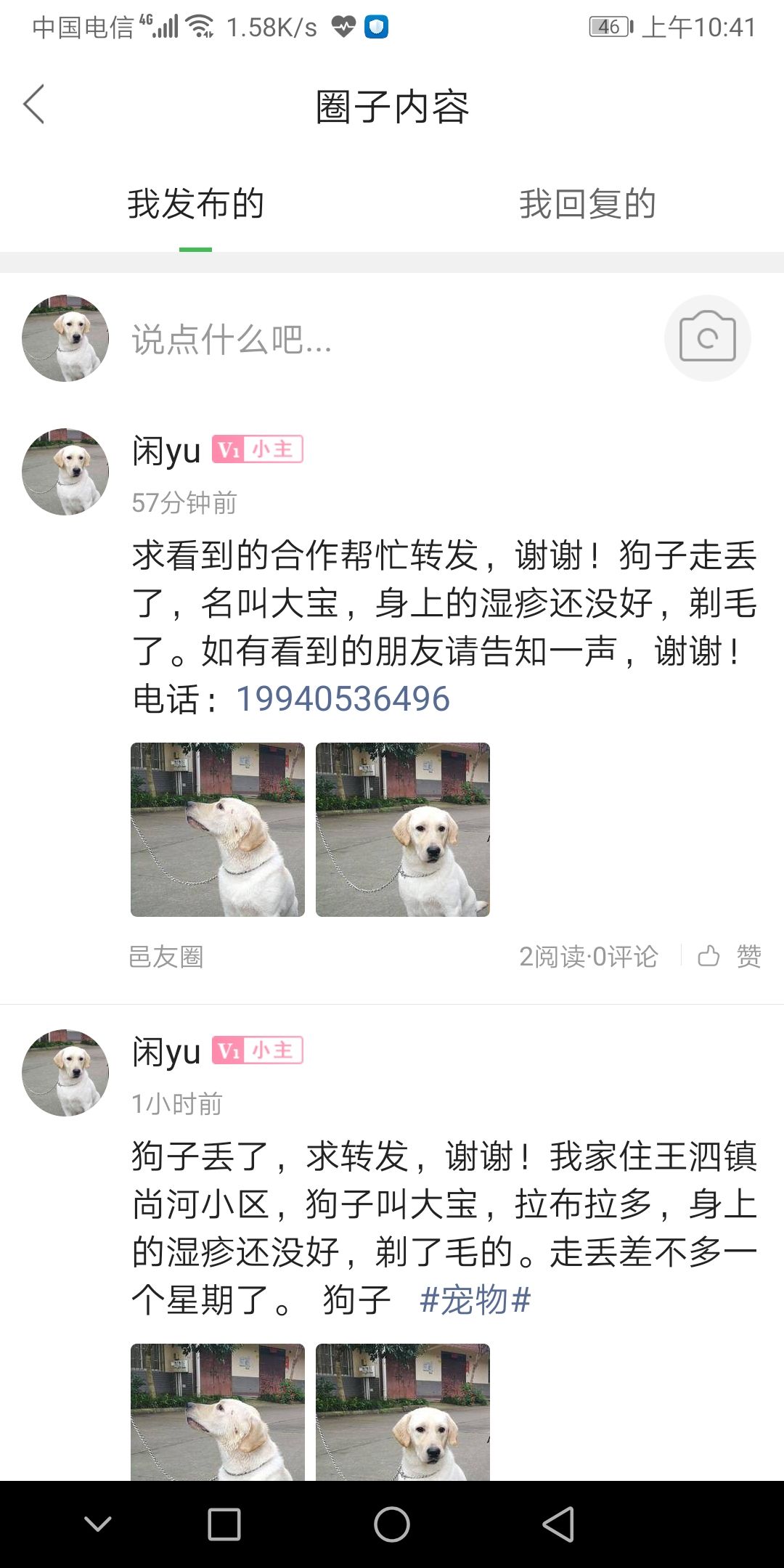Open the 邑友圈 circle link
This screenshot has width=784, height=1568.
point(166,957)
